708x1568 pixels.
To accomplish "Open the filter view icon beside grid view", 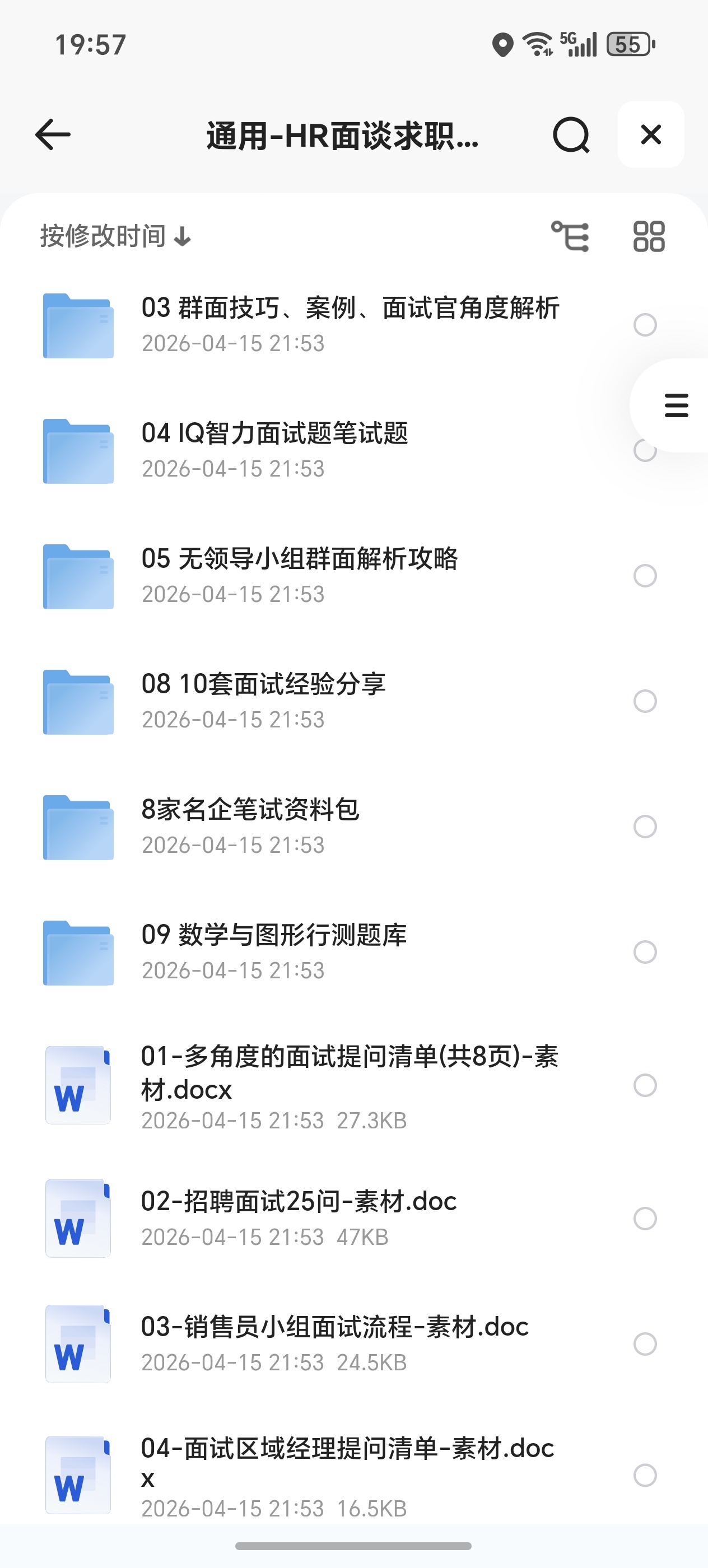I will click(571, 237).
